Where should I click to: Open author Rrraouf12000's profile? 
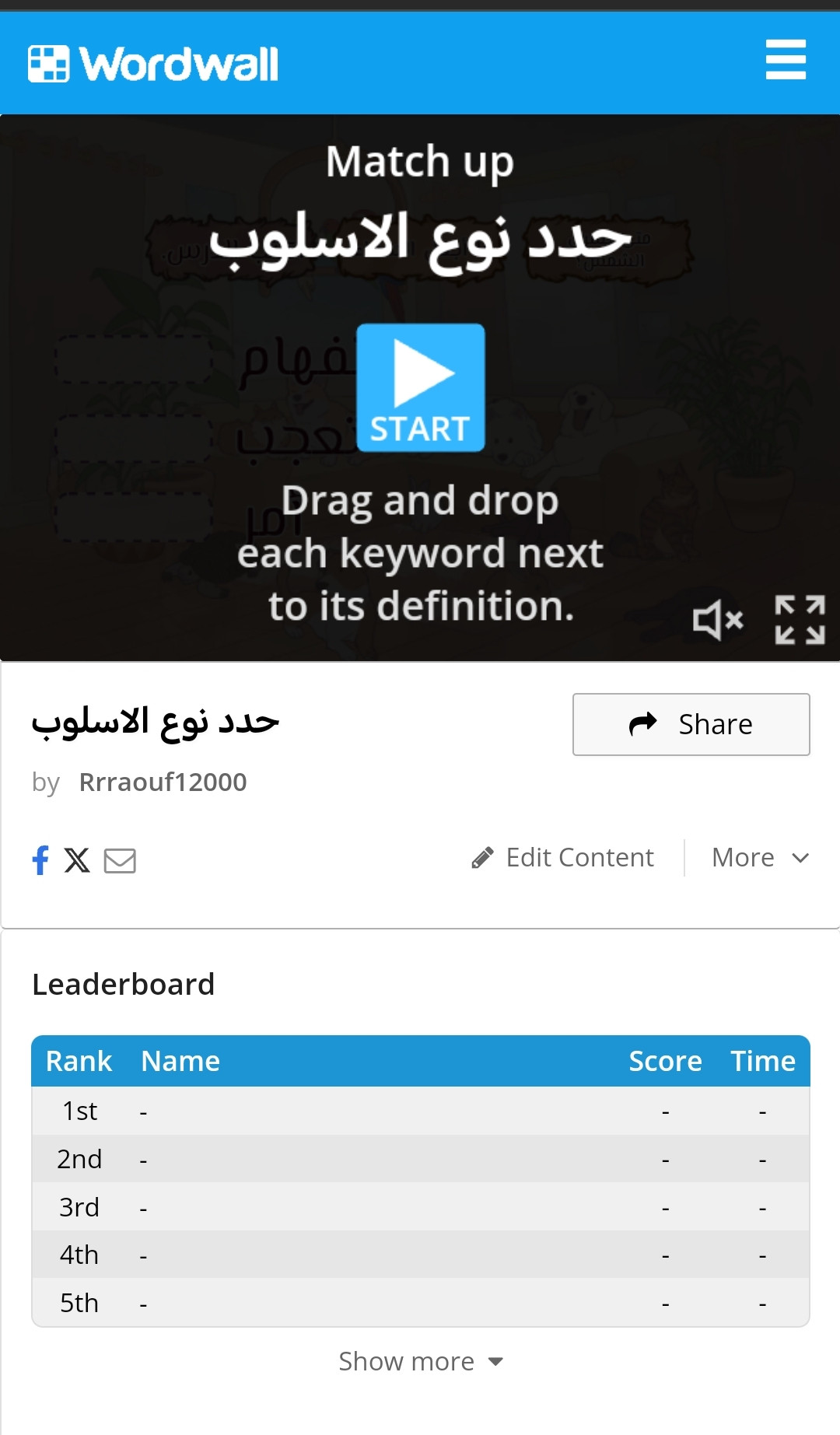click(x=163, y=782)
